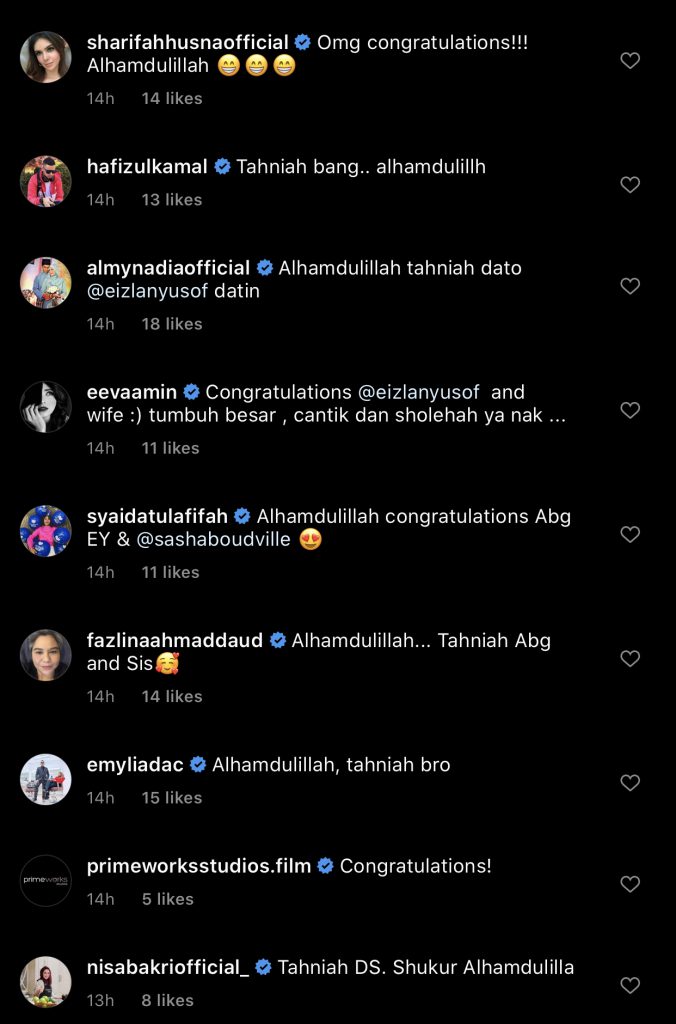View the 18 likes on almynadiaofficial's comment
Viewport: 676px width, 1024px height.
click(x=171, y=324)
